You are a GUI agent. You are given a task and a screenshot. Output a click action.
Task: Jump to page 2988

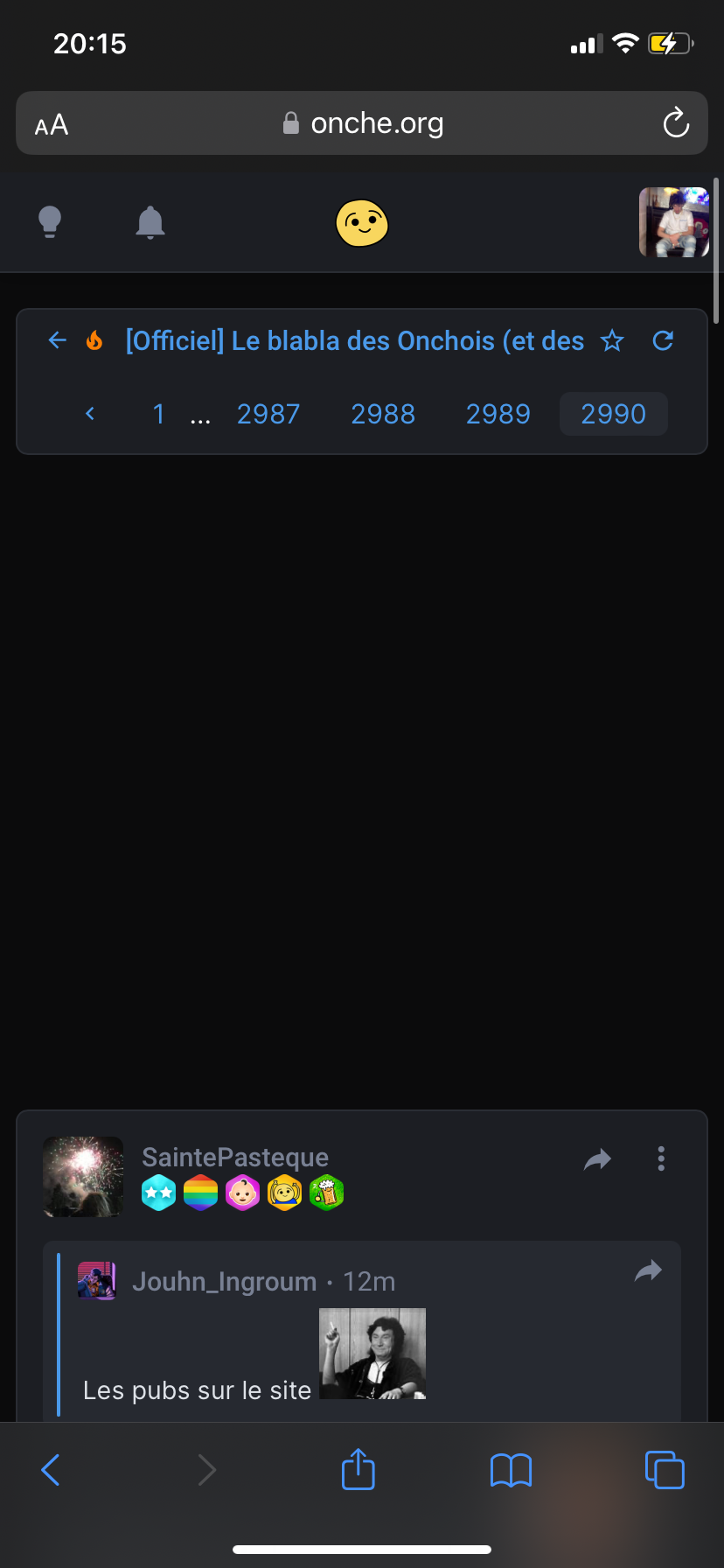[383, 414]
